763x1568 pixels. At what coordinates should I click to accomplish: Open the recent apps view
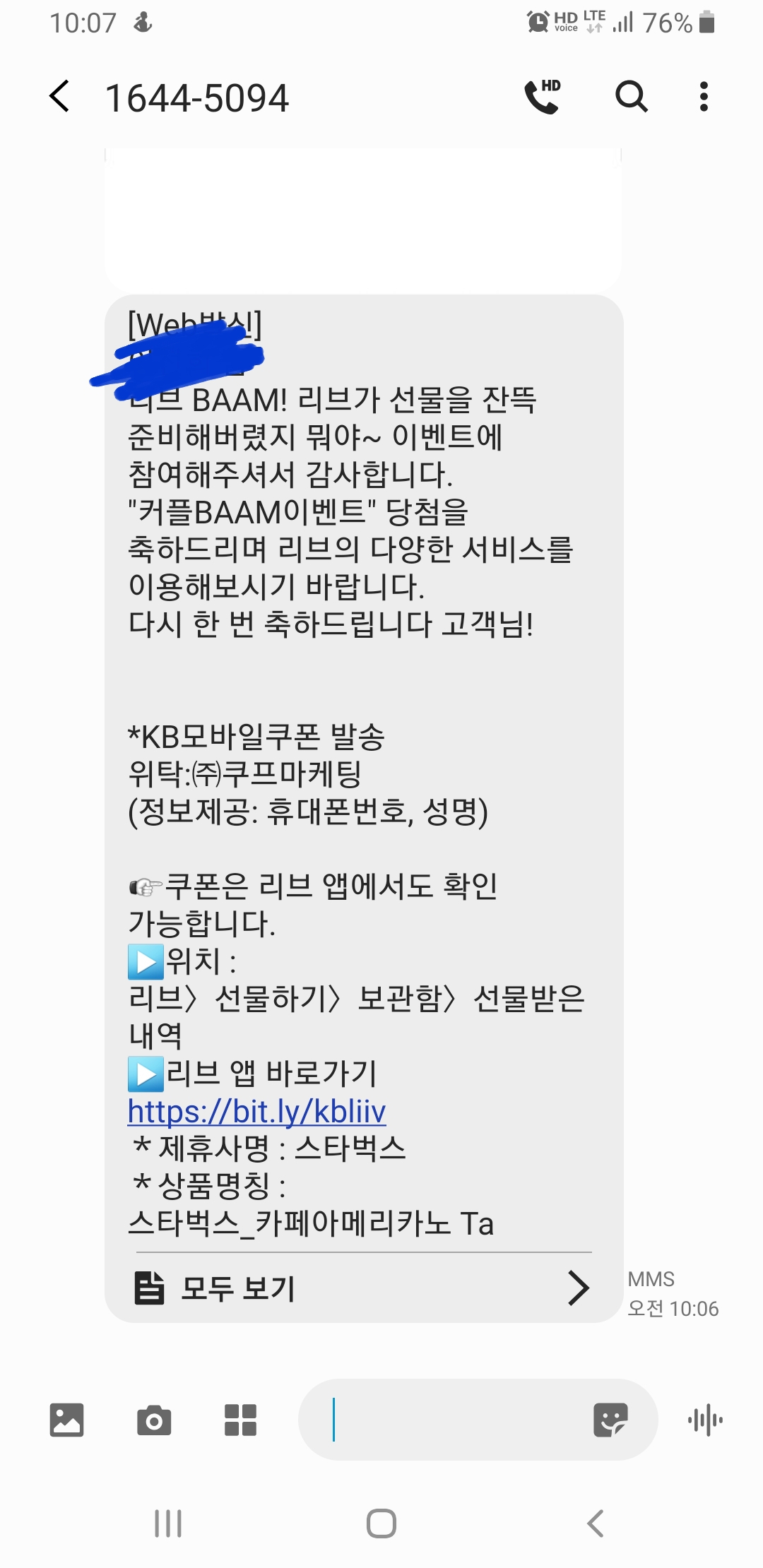tap(168, 1524)
